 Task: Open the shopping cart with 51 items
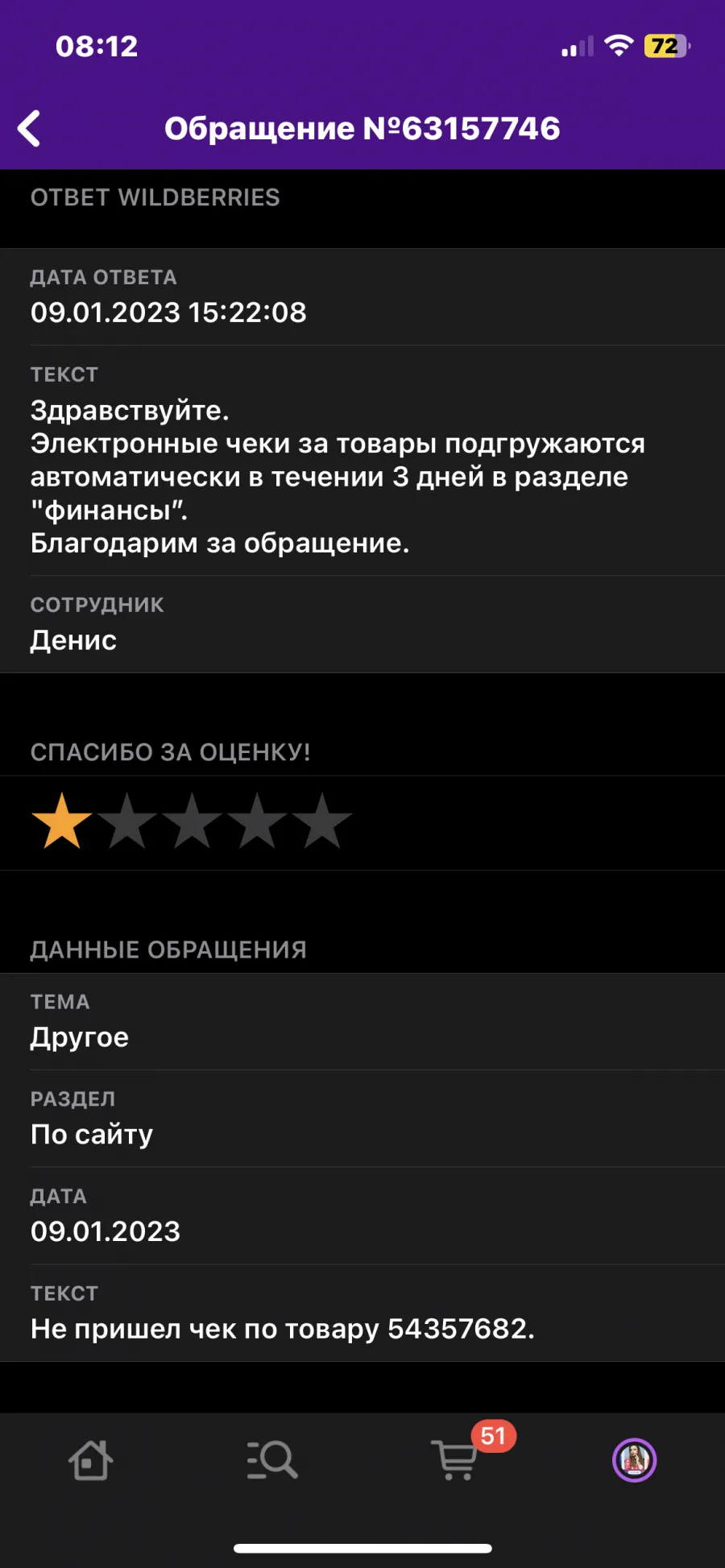click(x=456, y=1459)
